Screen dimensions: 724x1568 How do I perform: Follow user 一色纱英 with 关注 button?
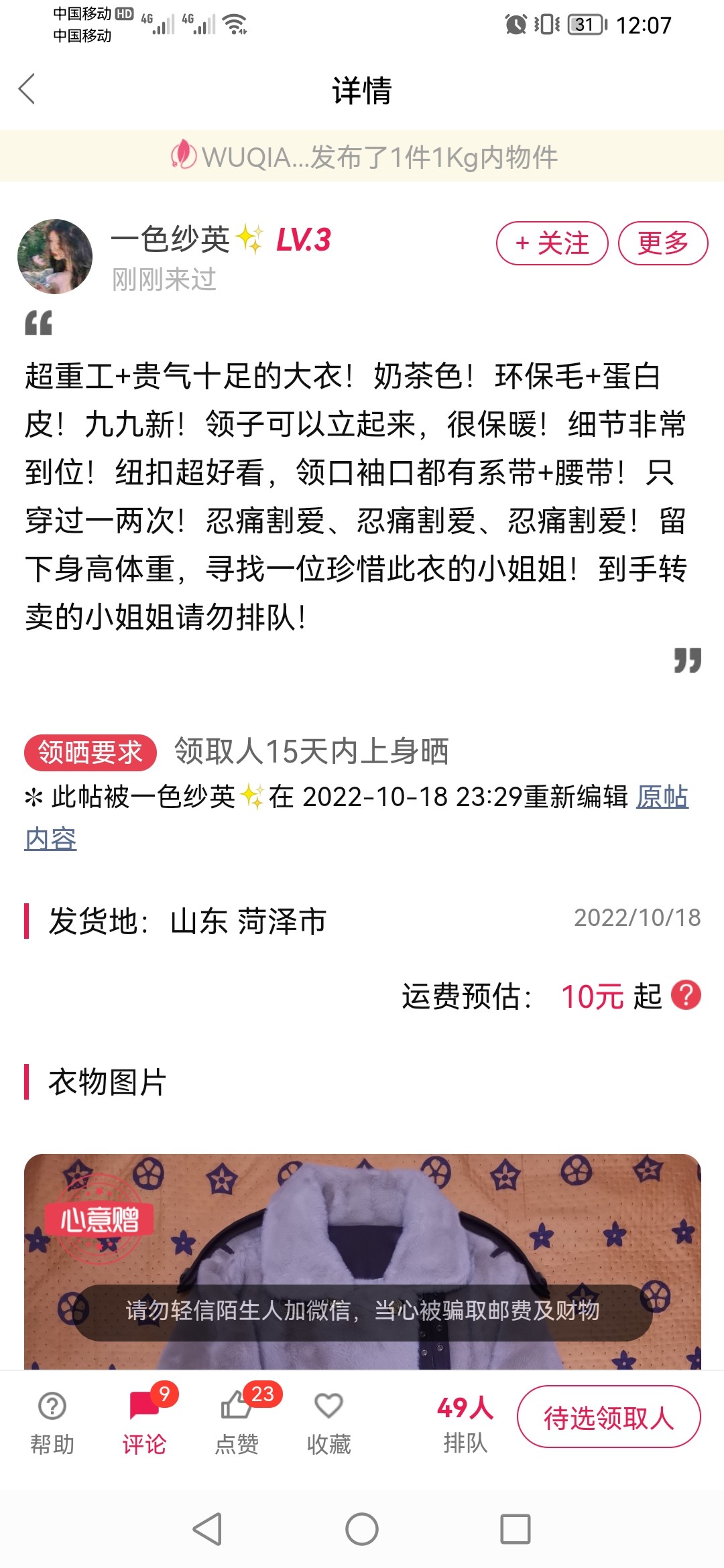click(552, 243)
